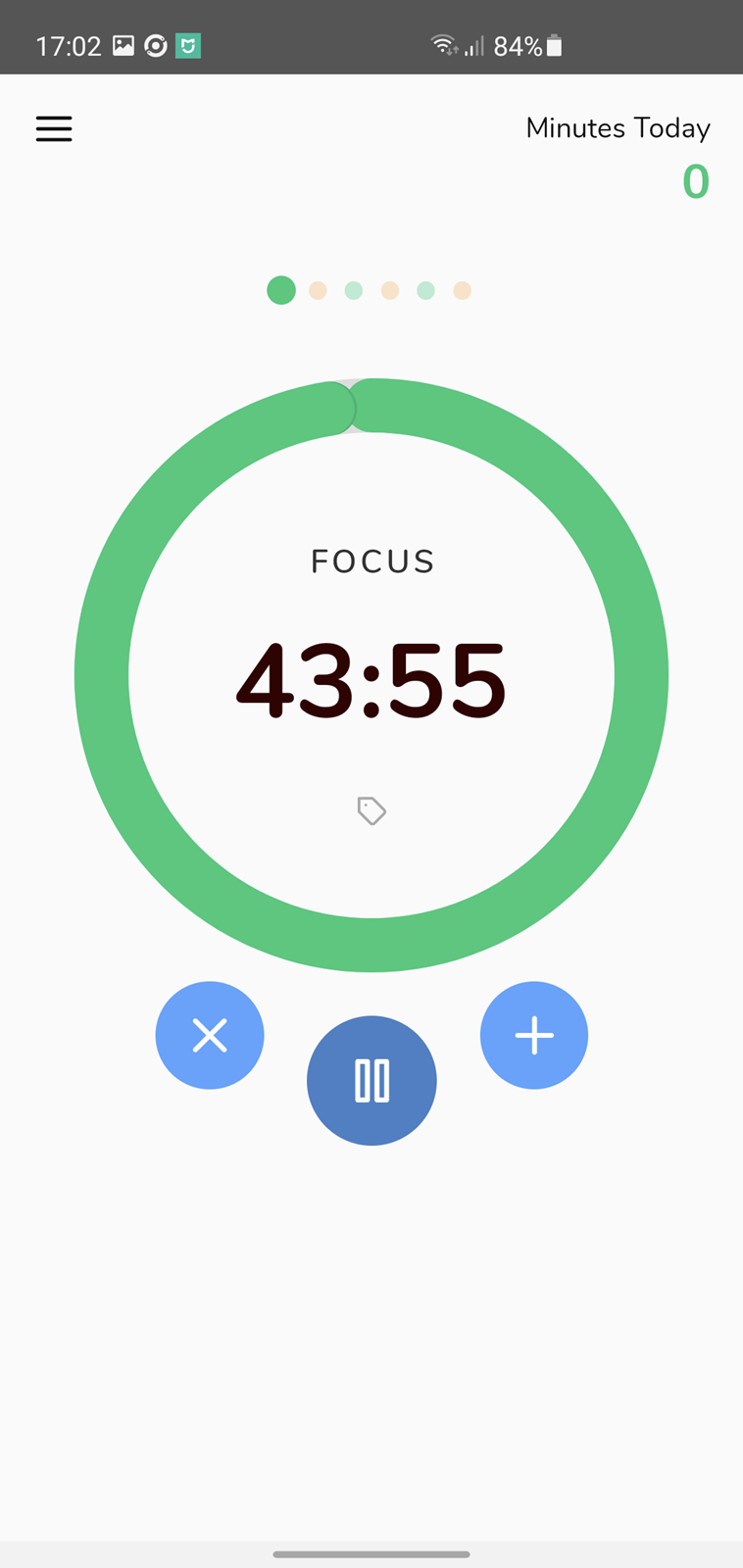The image size is (743, 1568).
Task: Pause the focus timer
Action: pyautogui.click(x=371, y=1081)
